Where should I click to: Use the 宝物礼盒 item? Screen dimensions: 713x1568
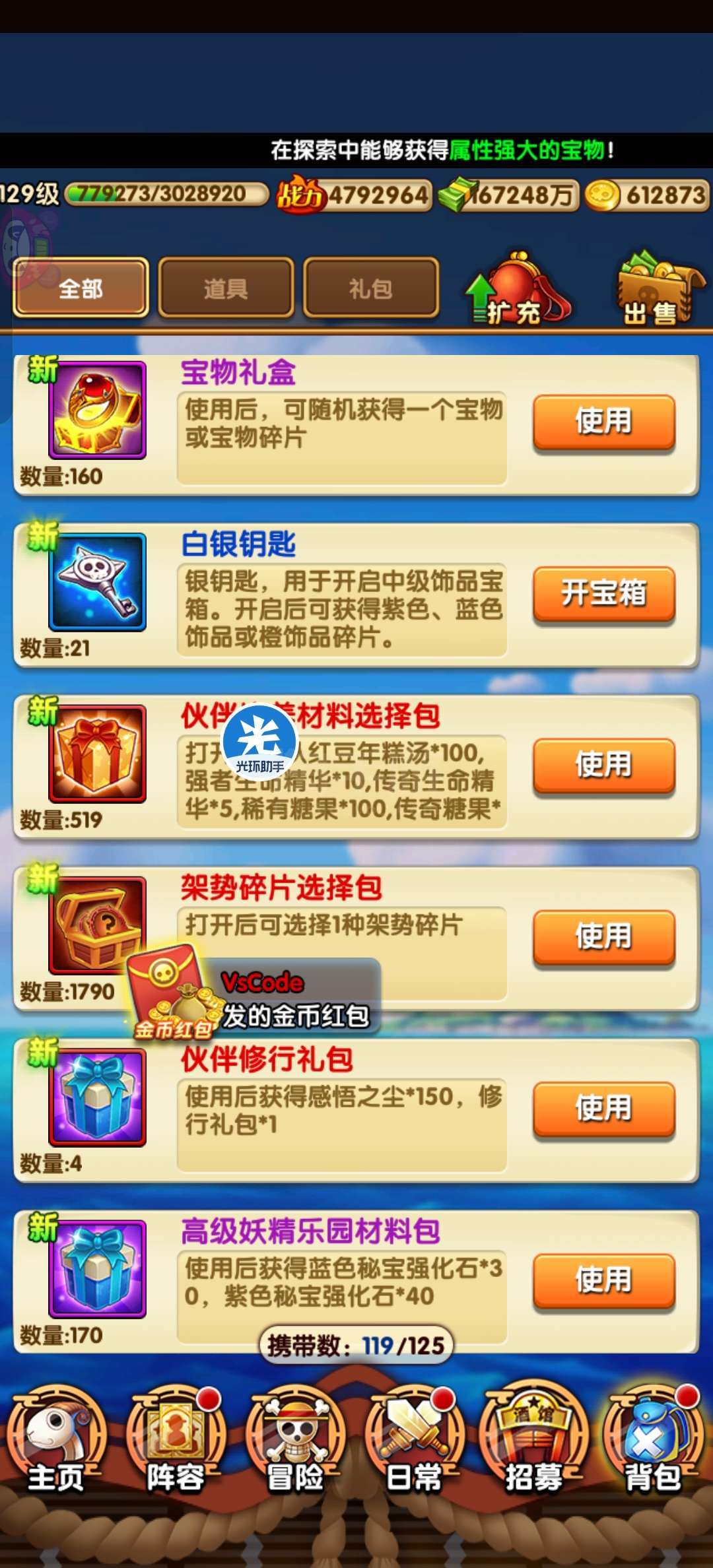[x=603, y=422]
